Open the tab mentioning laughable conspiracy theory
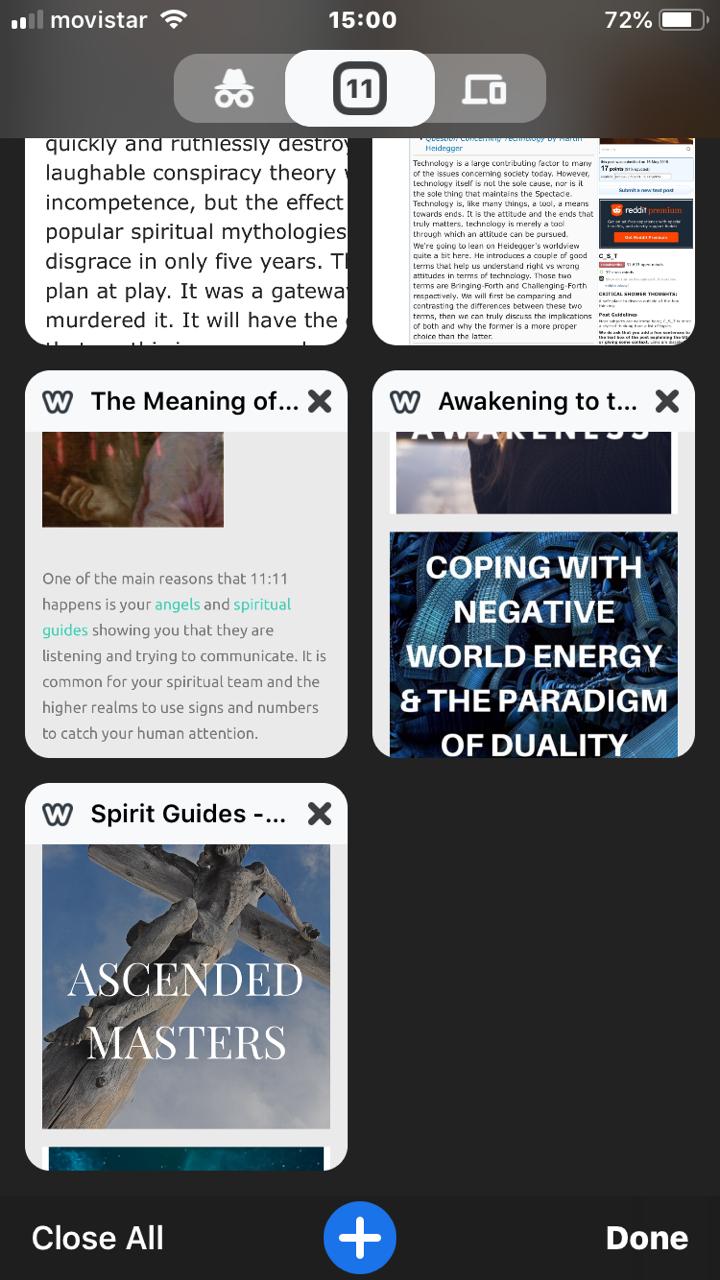The height and width of the screenshot is (1280, 720). tap(186, 241)
